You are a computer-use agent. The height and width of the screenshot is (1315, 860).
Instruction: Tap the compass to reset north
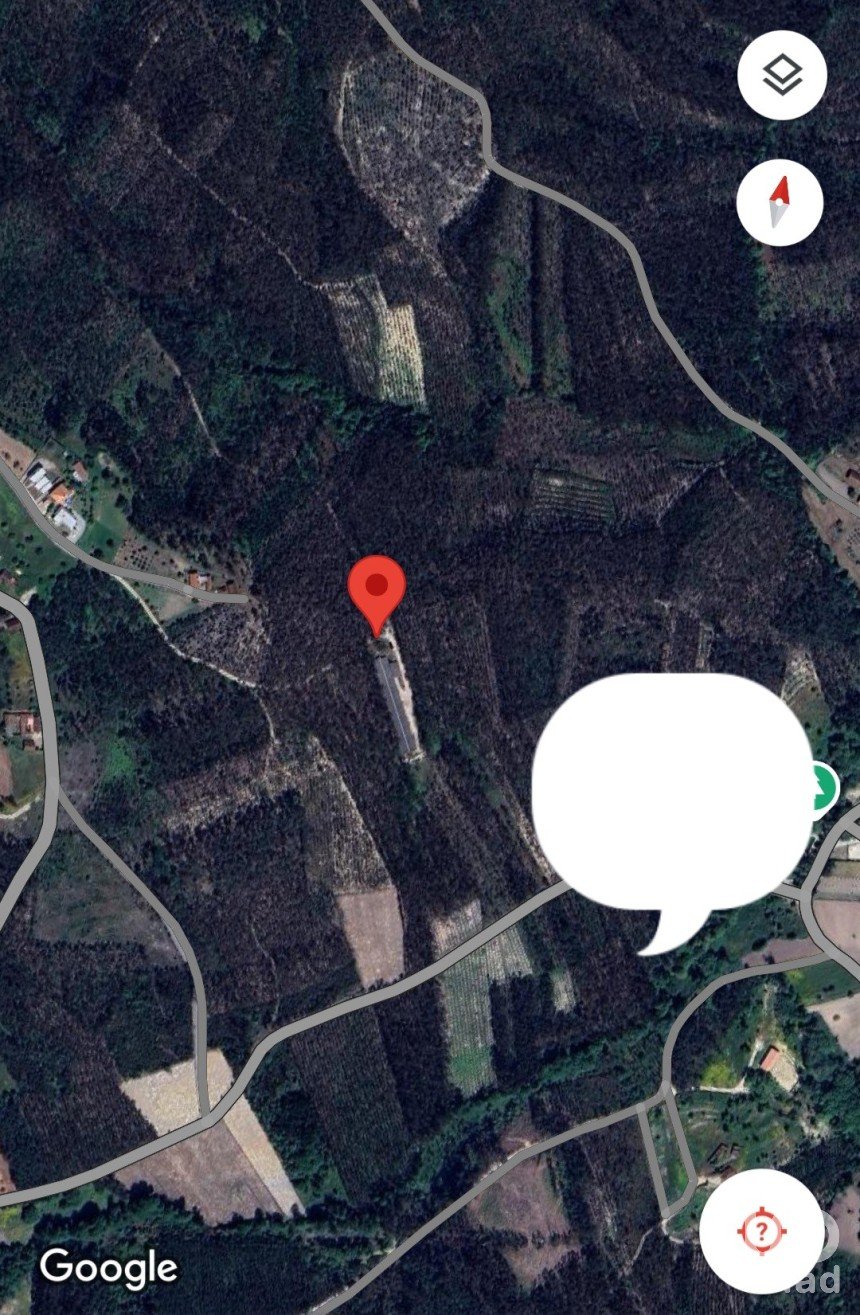779,202
